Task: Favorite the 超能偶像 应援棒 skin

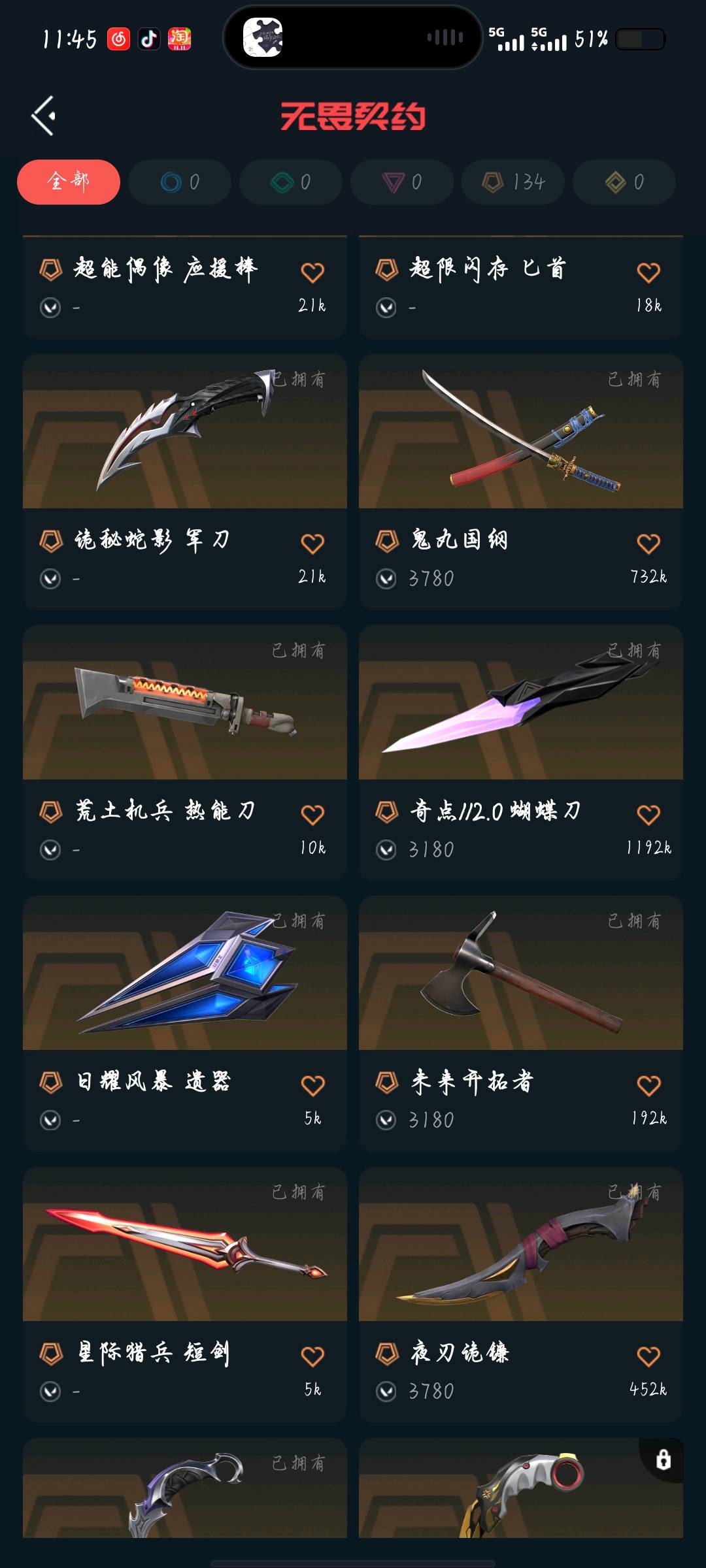Action: click(x=312, y=272)
